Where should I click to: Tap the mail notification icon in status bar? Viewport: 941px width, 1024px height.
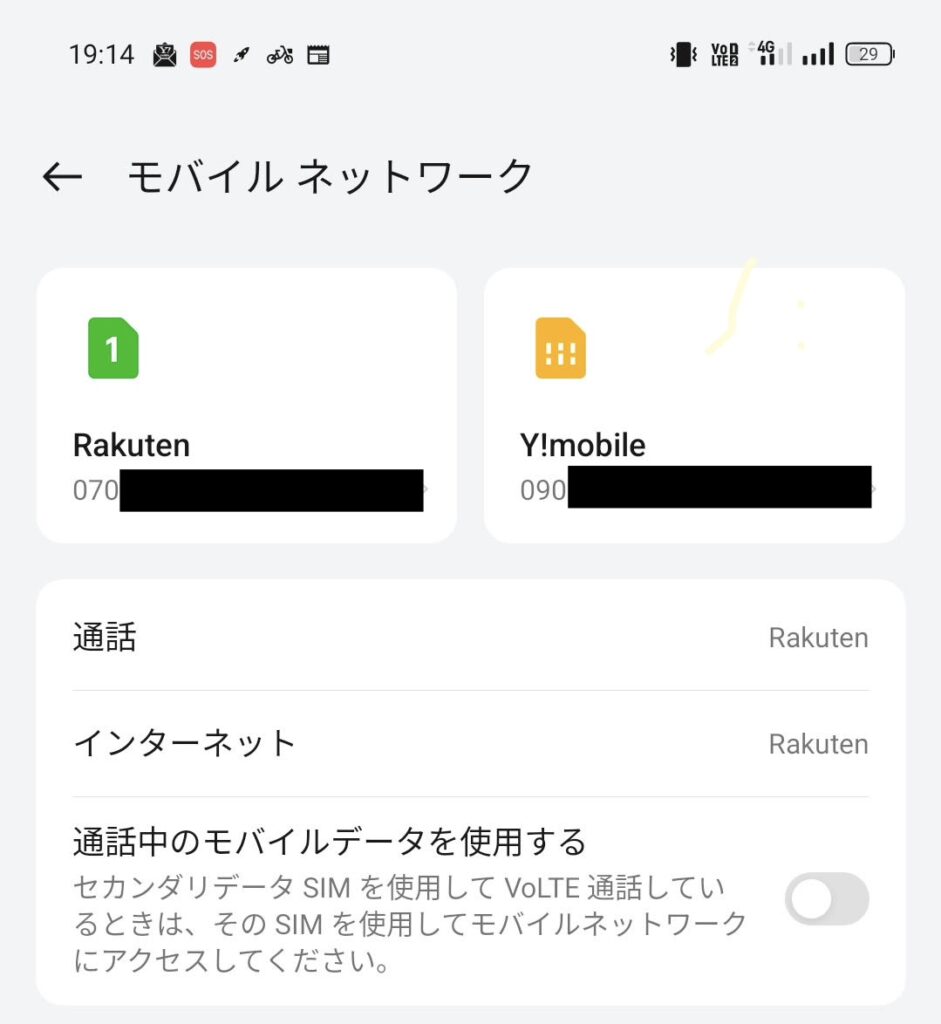click(x=163, y=54)
